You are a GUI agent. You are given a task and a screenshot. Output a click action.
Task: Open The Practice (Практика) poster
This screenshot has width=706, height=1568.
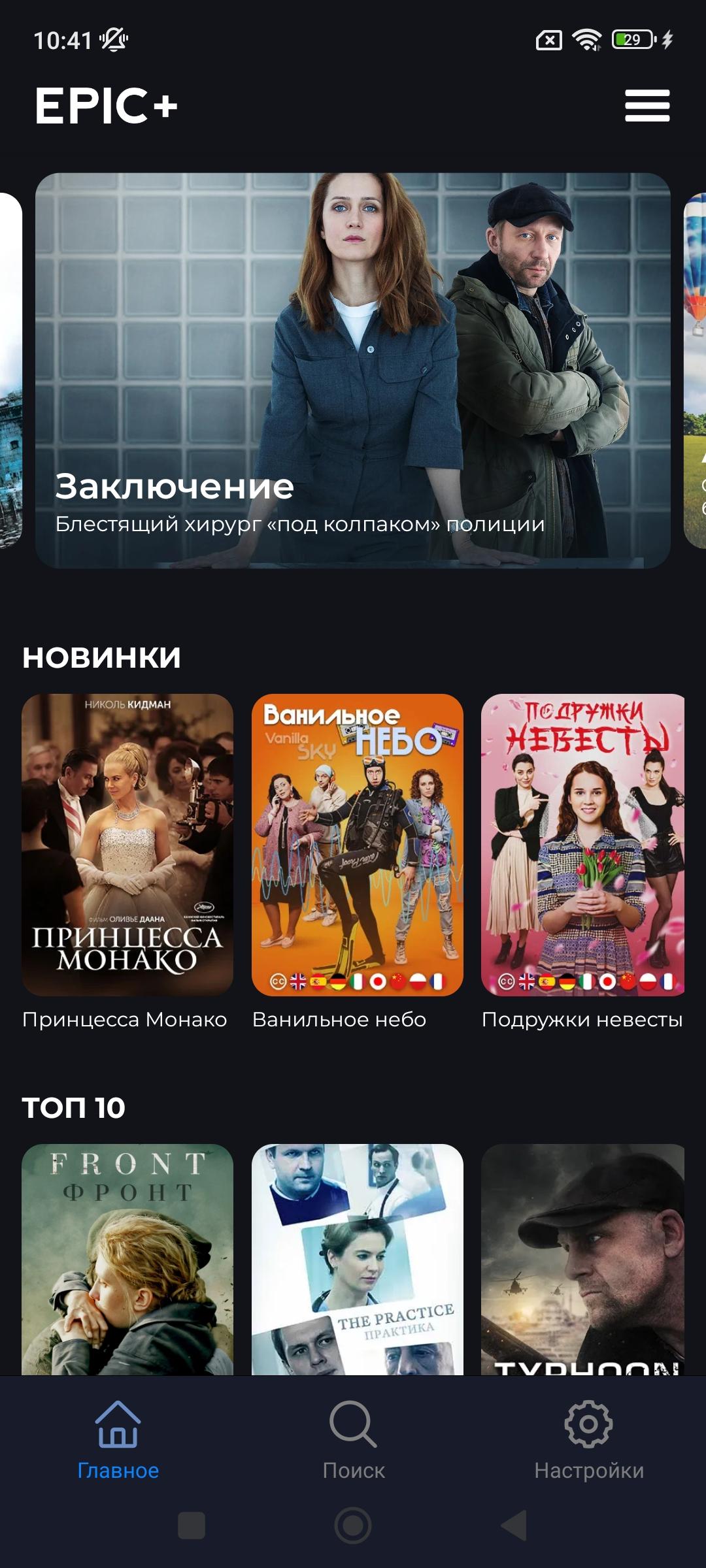point(358,1259)
